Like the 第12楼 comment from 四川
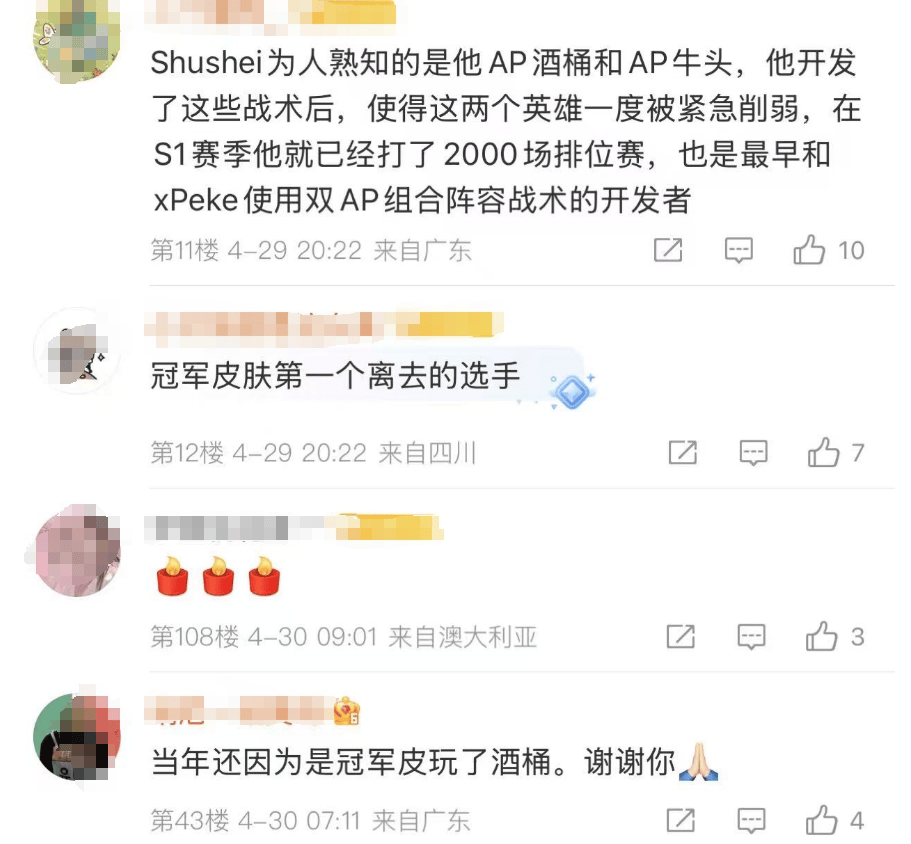 tap(824, 453)
